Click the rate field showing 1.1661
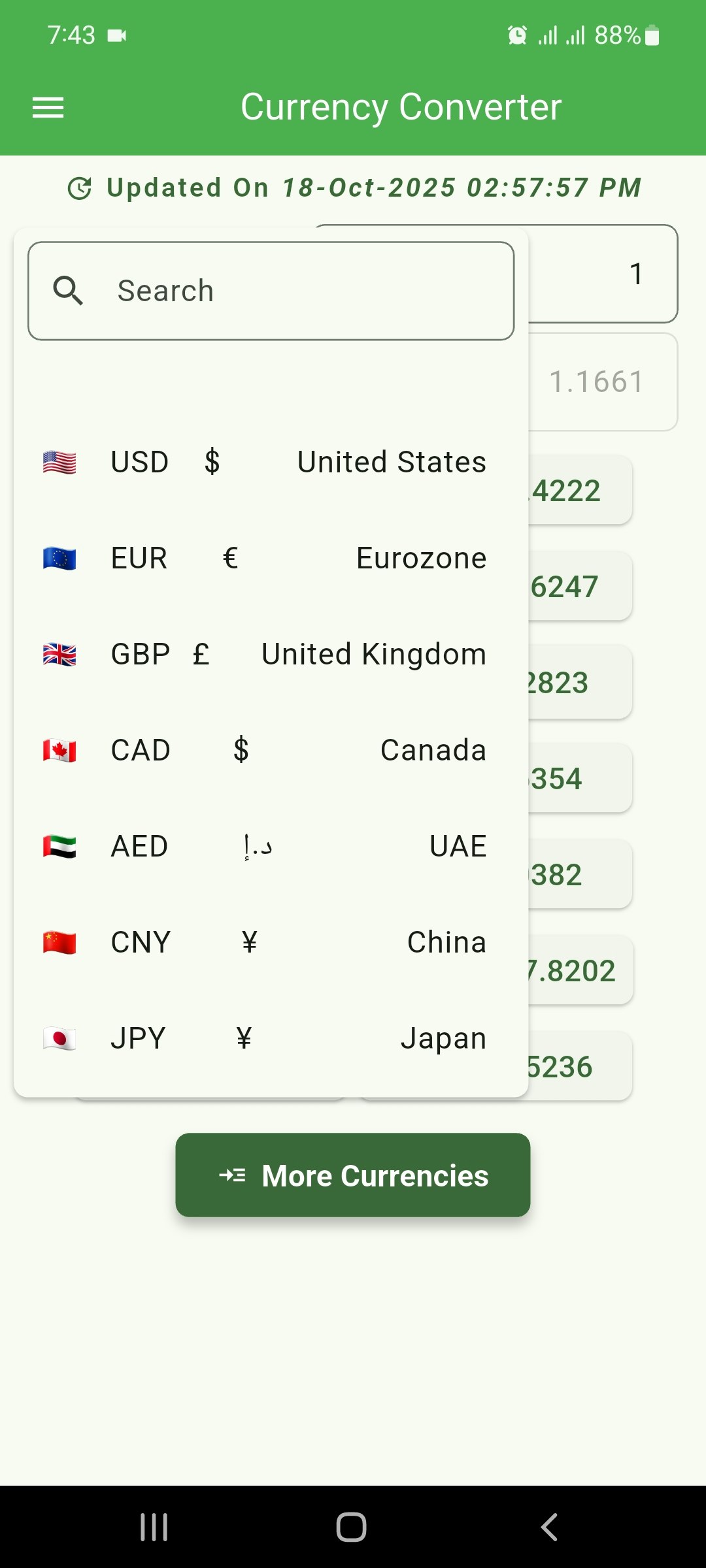706x1568 pixels. point(596,381)
